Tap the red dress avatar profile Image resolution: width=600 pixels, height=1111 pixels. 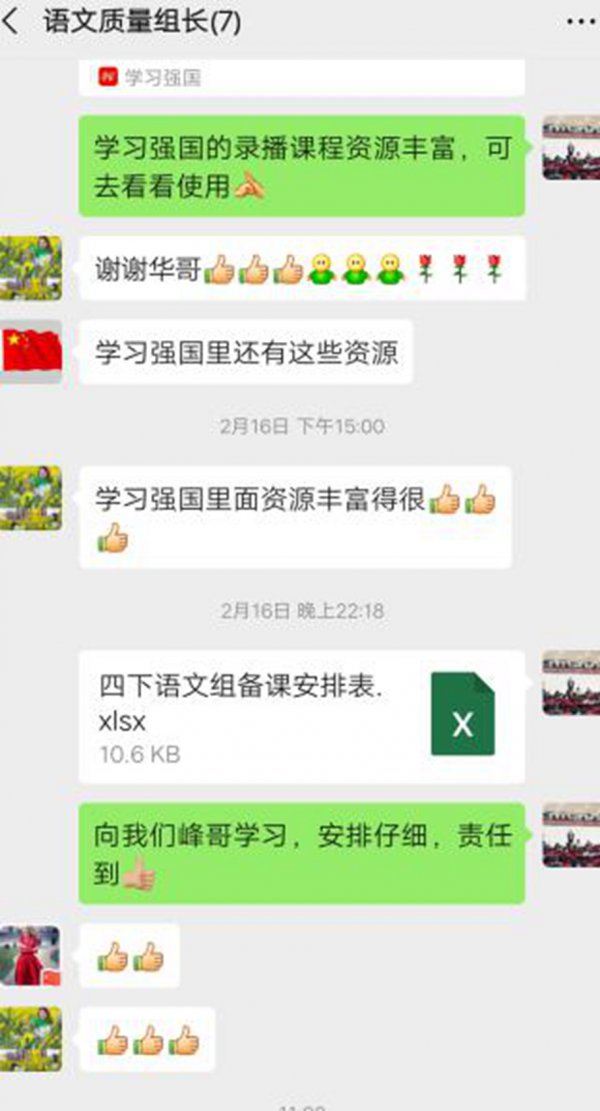[x=31, y=955]
